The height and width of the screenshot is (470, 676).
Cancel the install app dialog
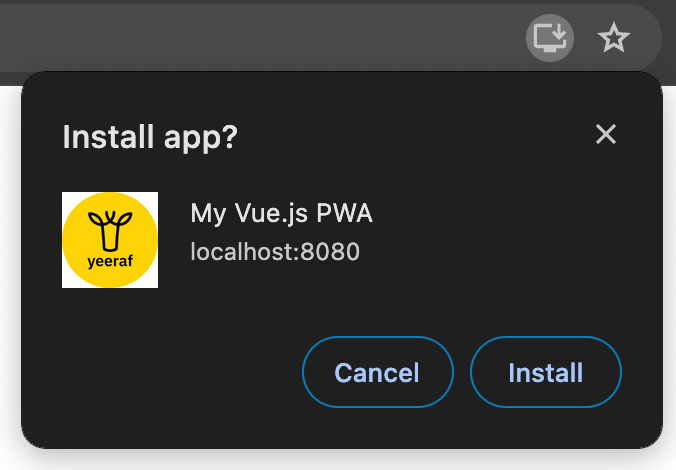[377, 372]
